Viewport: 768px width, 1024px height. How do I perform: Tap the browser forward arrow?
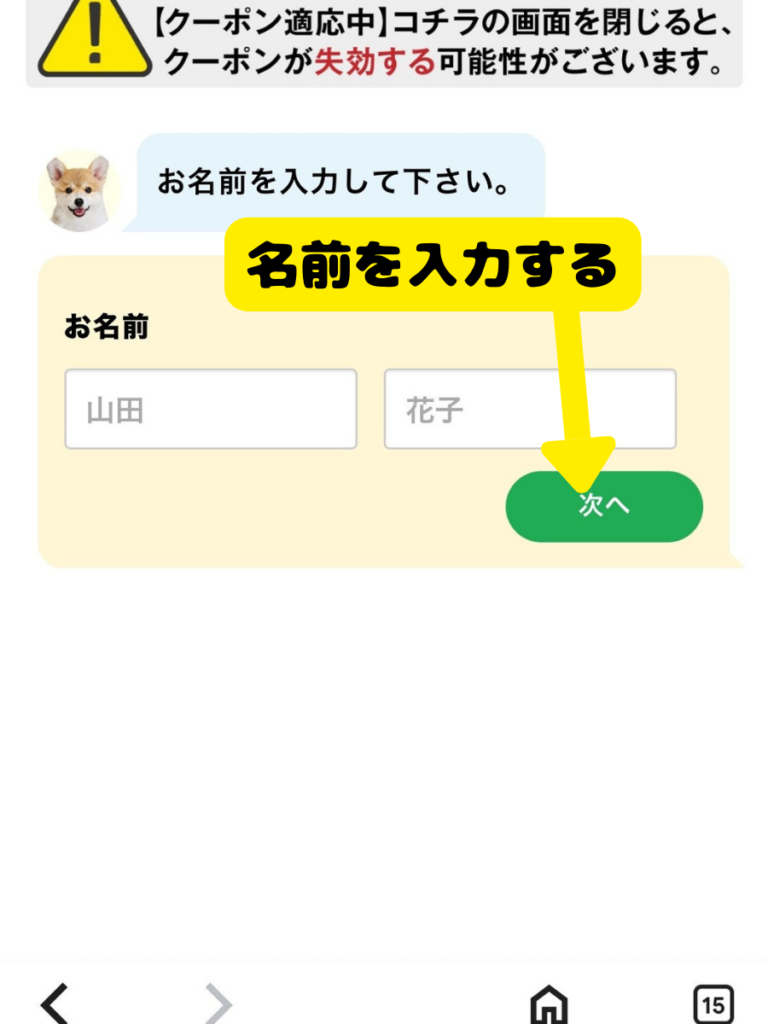[218, 1003]
